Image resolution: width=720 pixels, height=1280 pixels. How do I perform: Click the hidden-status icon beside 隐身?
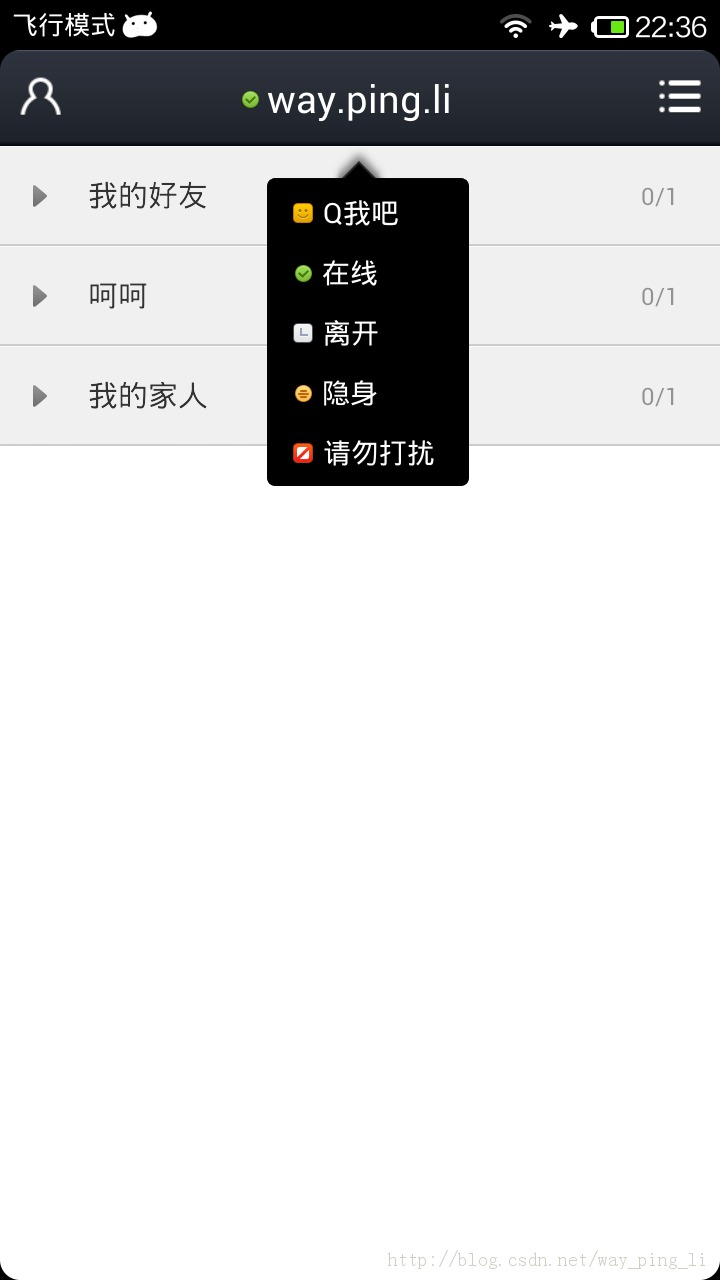[x=301, y=392]
